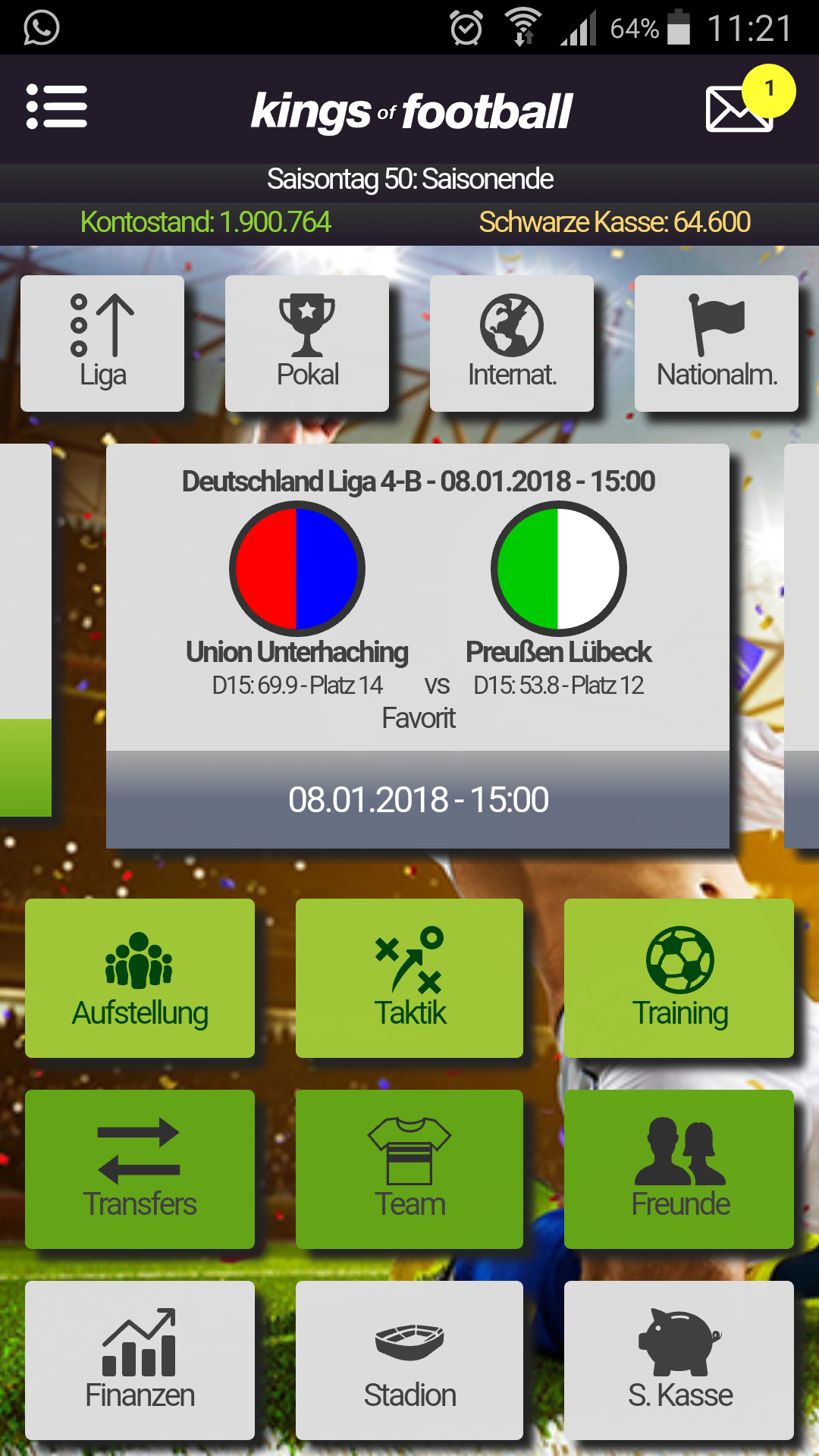The image size is (819, 1456).
Task: Go to Transfers
Action: [x=140, y=1169]
